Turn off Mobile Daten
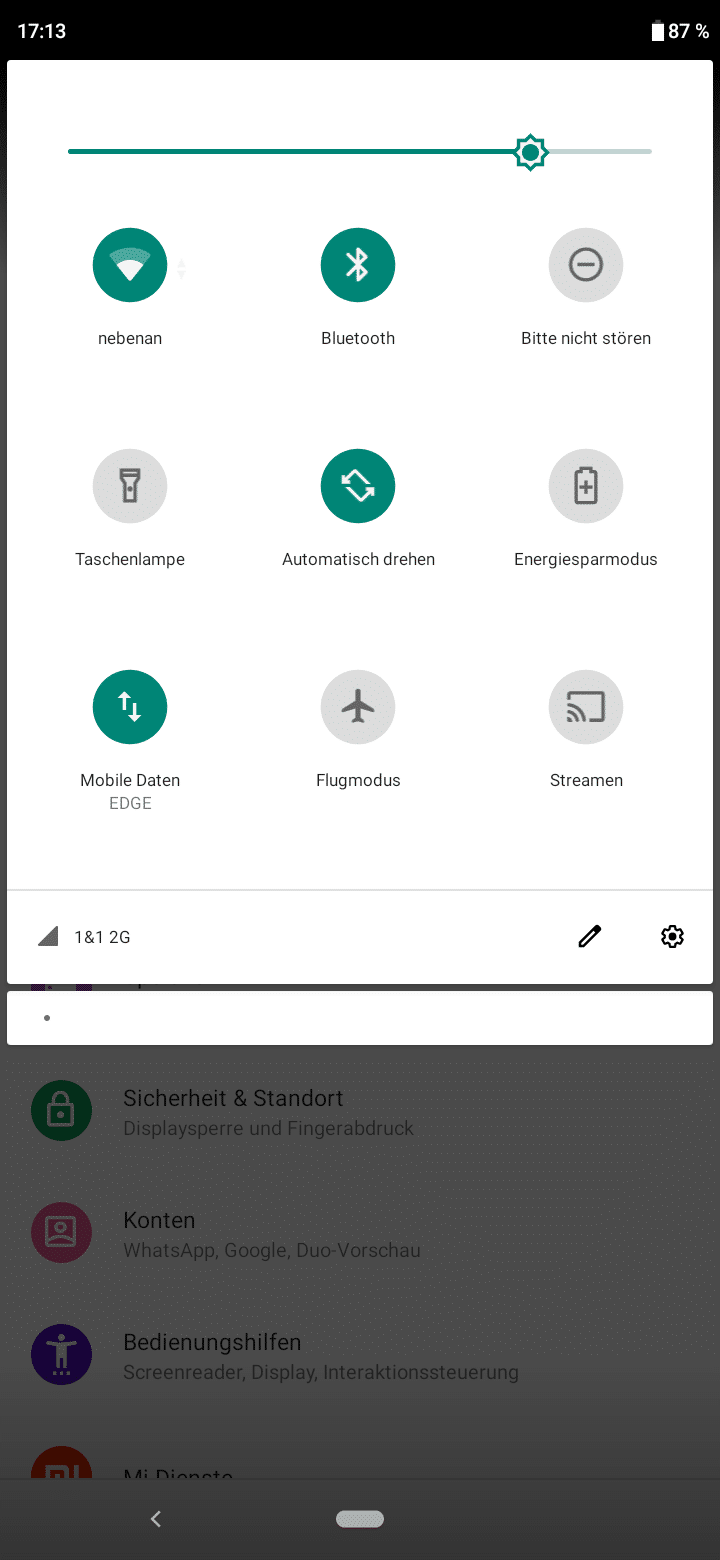720x1560 pixels. 130,707
